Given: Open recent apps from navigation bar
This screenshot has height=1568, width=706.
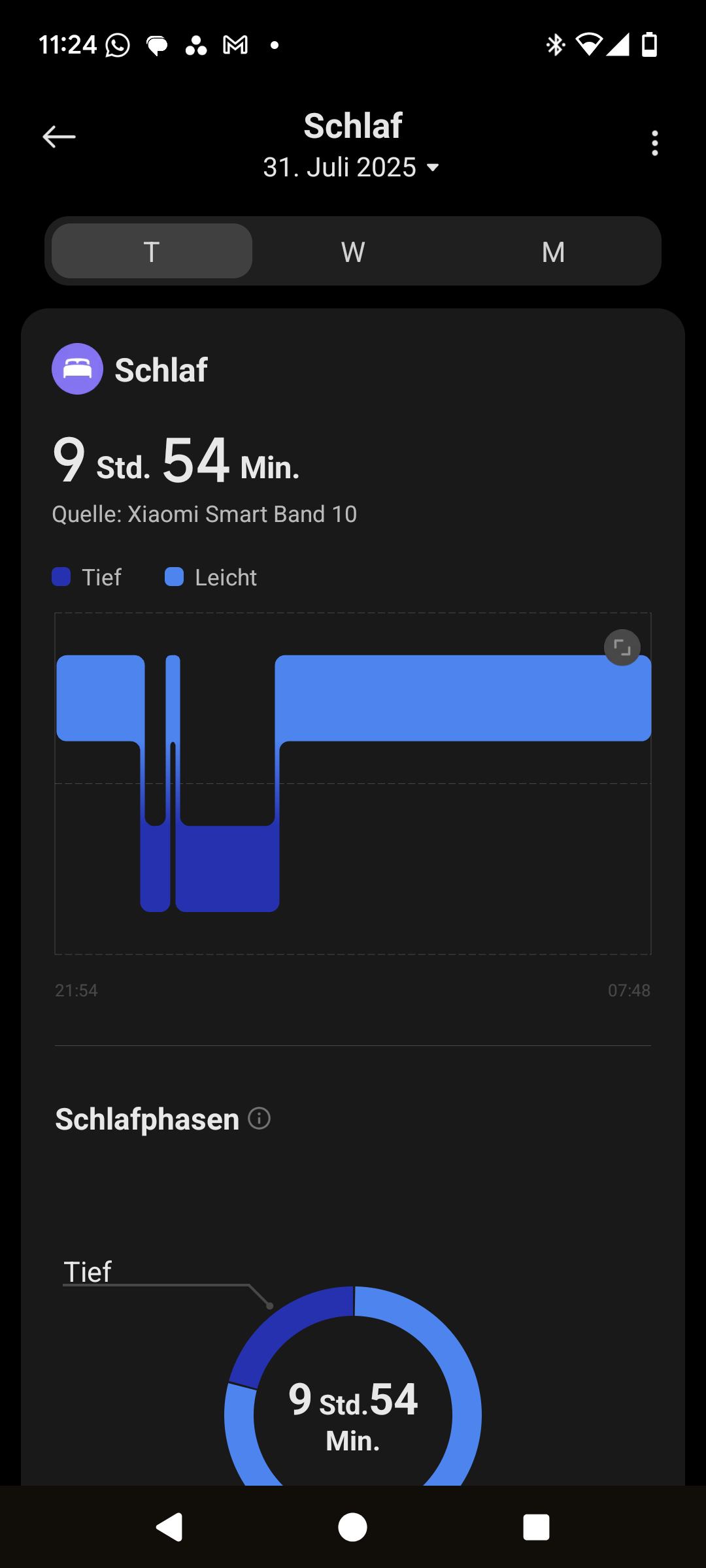Looking at the screenshot, I should [x=536, y=1527].
